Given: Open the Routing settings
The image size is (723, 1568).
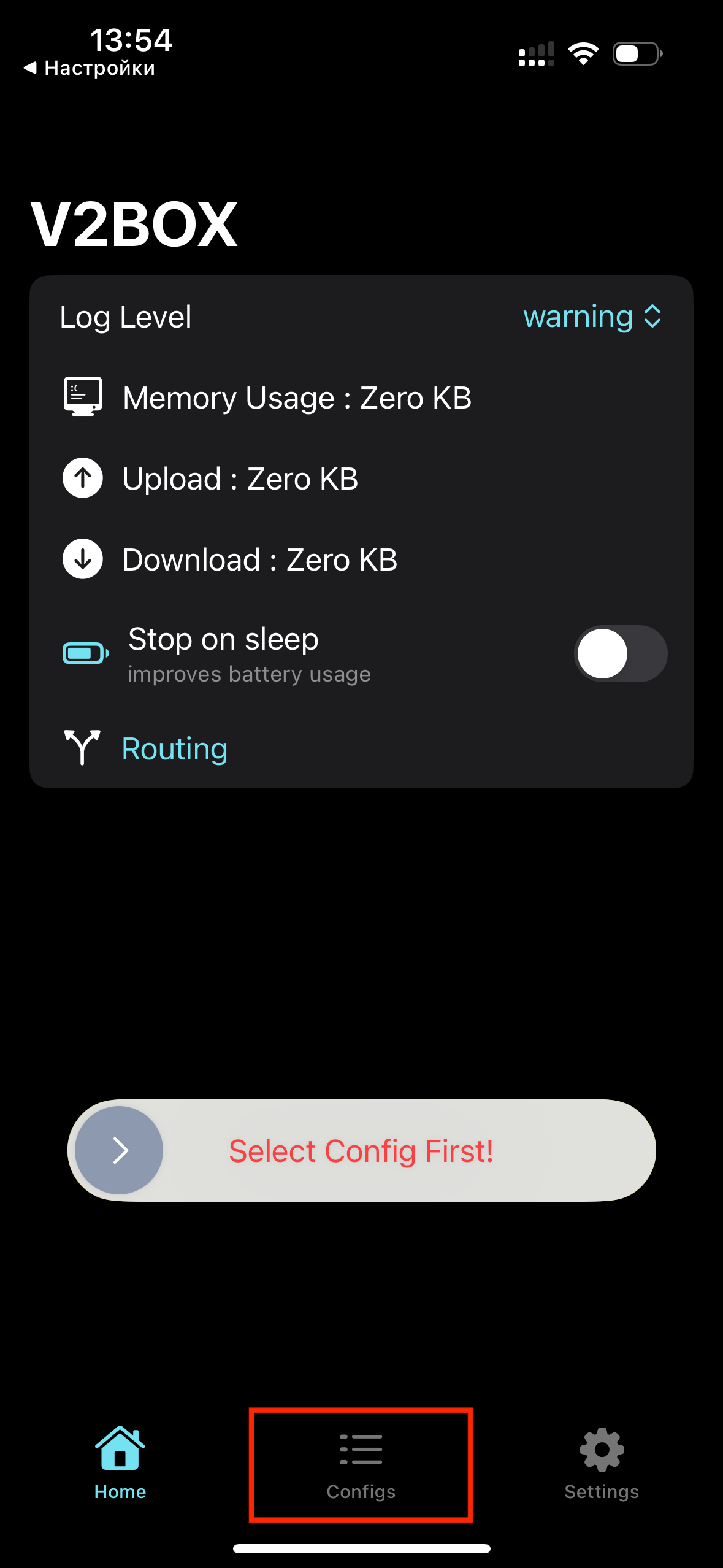Looking at the screenshot, I should pos(175,748).
